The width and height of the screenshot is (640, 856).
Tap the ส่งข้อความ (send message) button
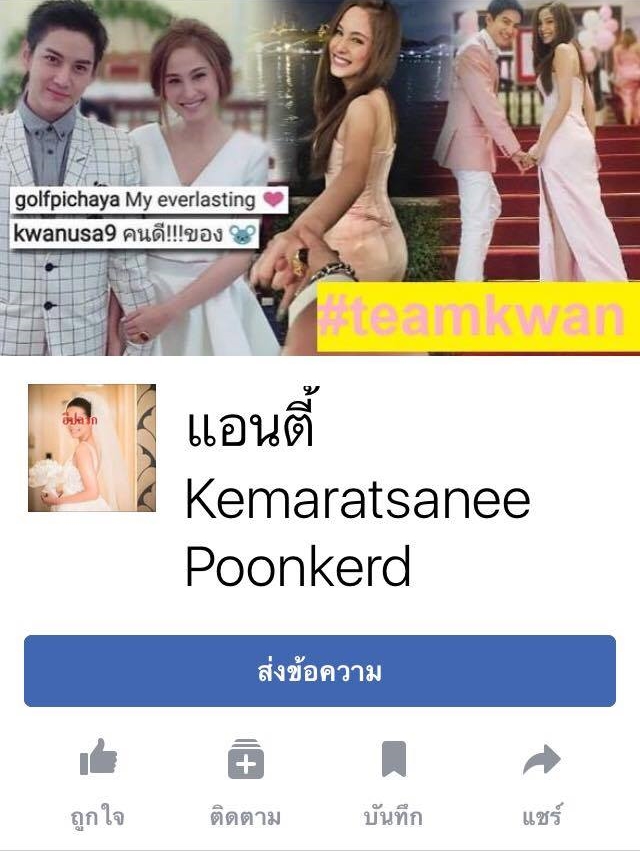(x=320, y=671)
